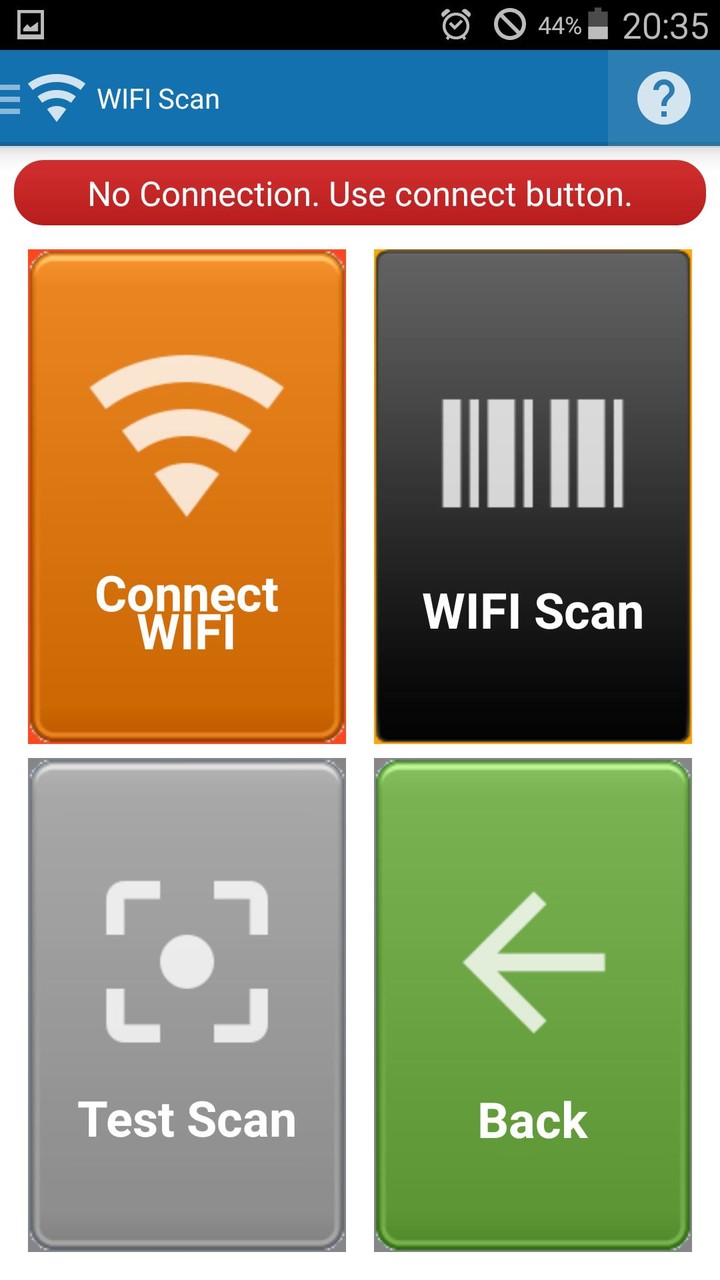Tap the Connect WIFI button
This screenshot has height=1280, width=720.
[187, 496]
